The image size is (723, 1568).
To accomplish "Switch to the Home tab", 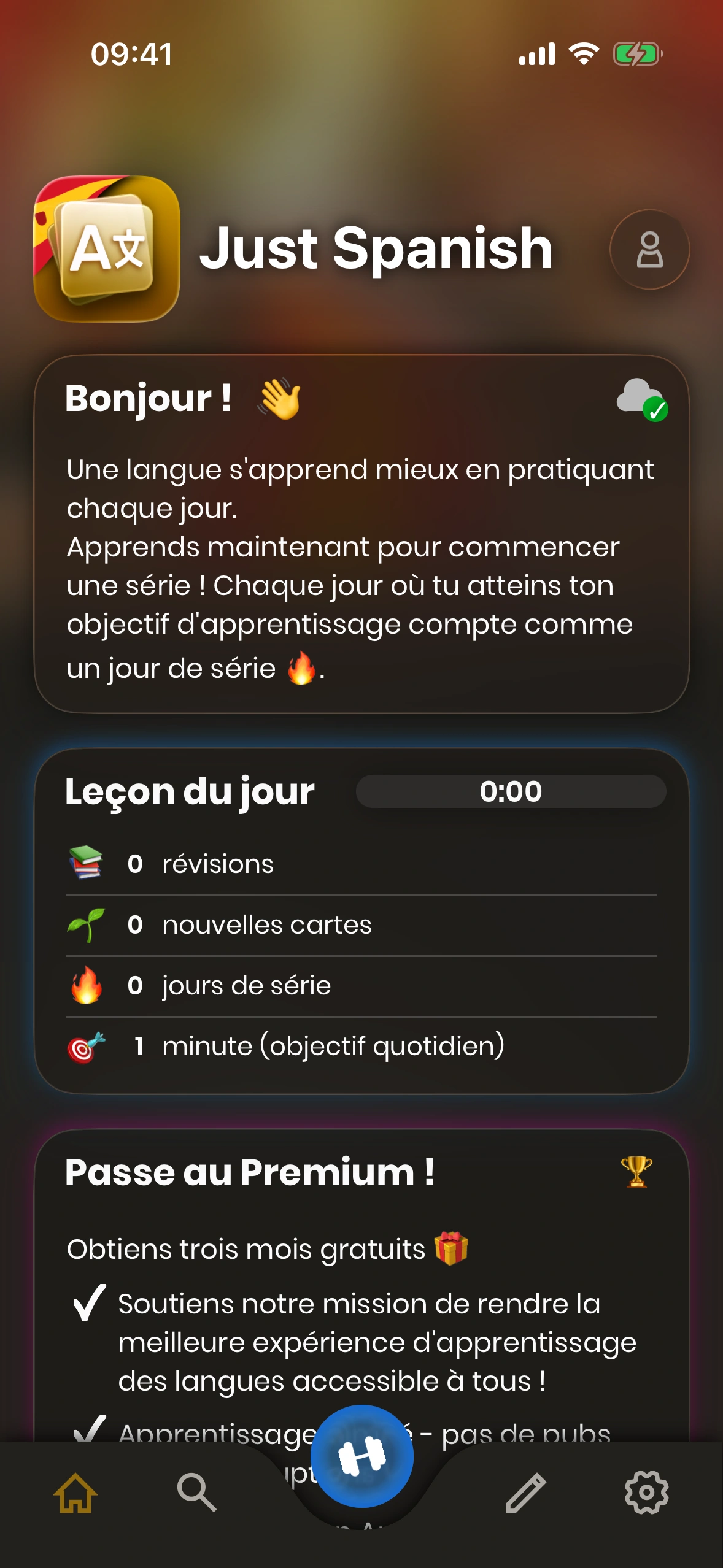I will (x=75, y=1492).
